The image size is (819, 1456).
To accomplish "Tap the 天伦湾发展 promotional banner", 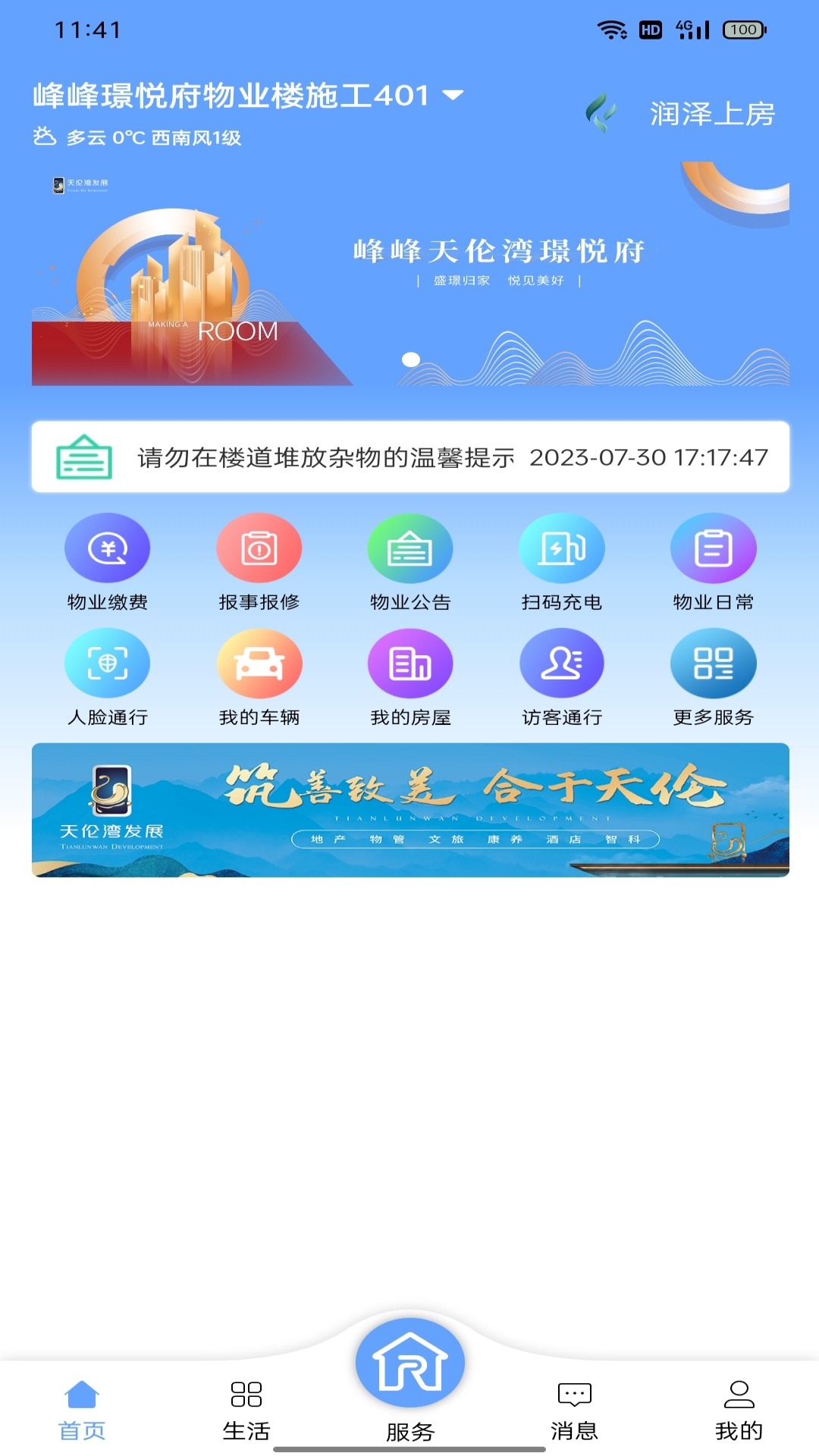I will pos(409,810).
